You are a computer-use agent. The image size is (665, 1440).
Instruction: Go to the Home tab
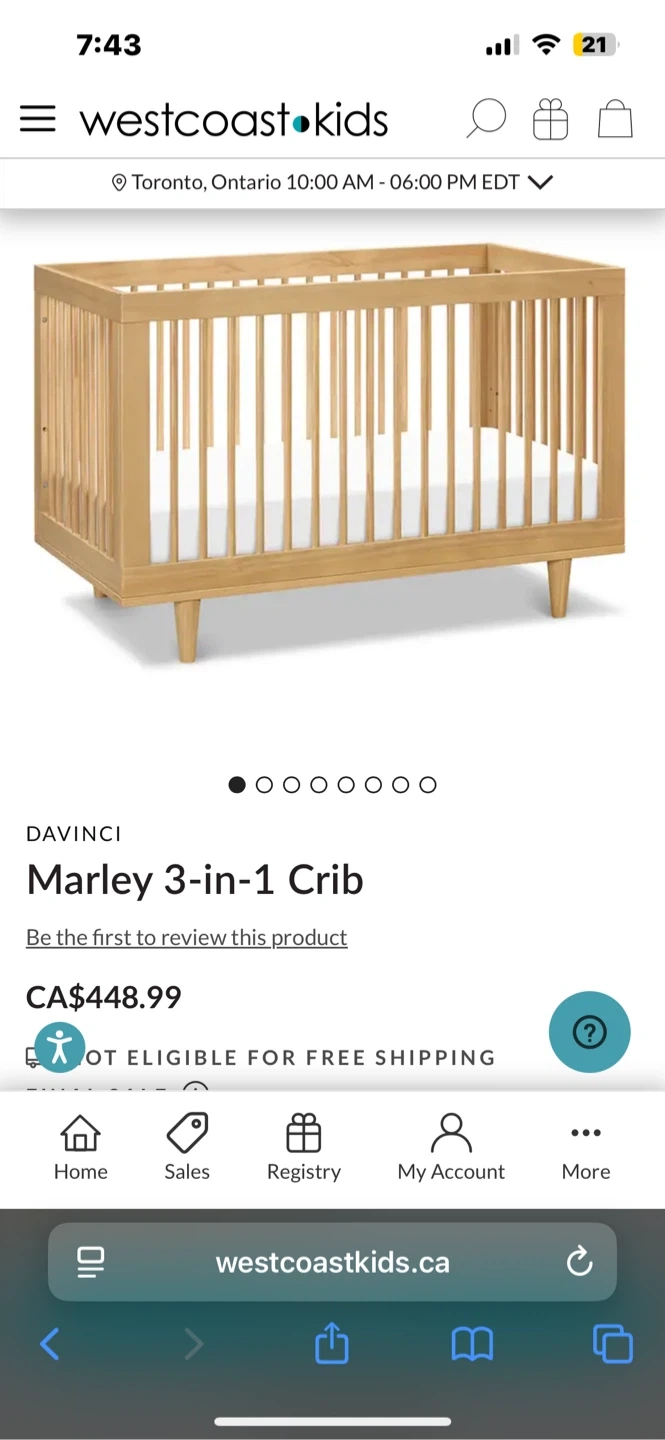80,1148
